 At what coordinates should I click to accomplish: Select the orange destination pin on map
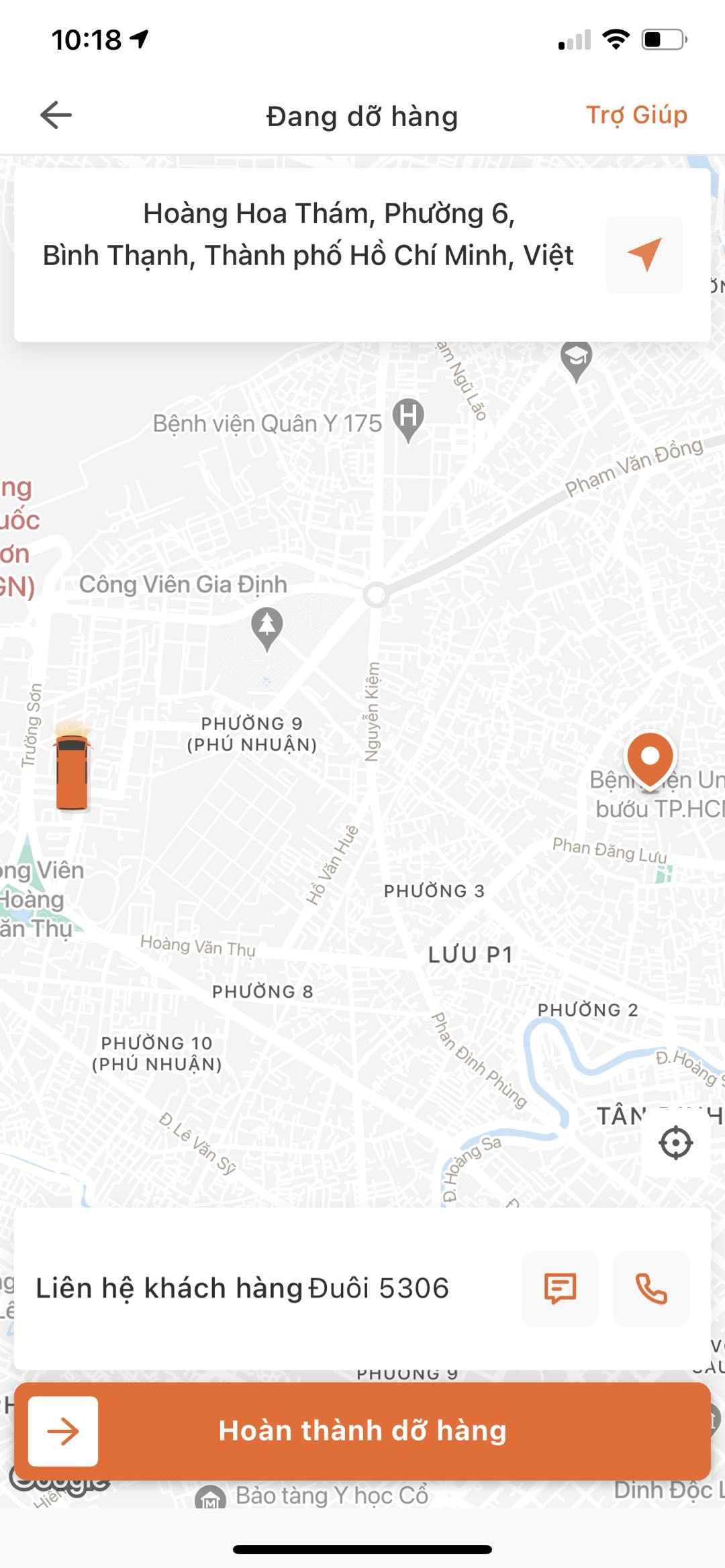click(650, 758)
